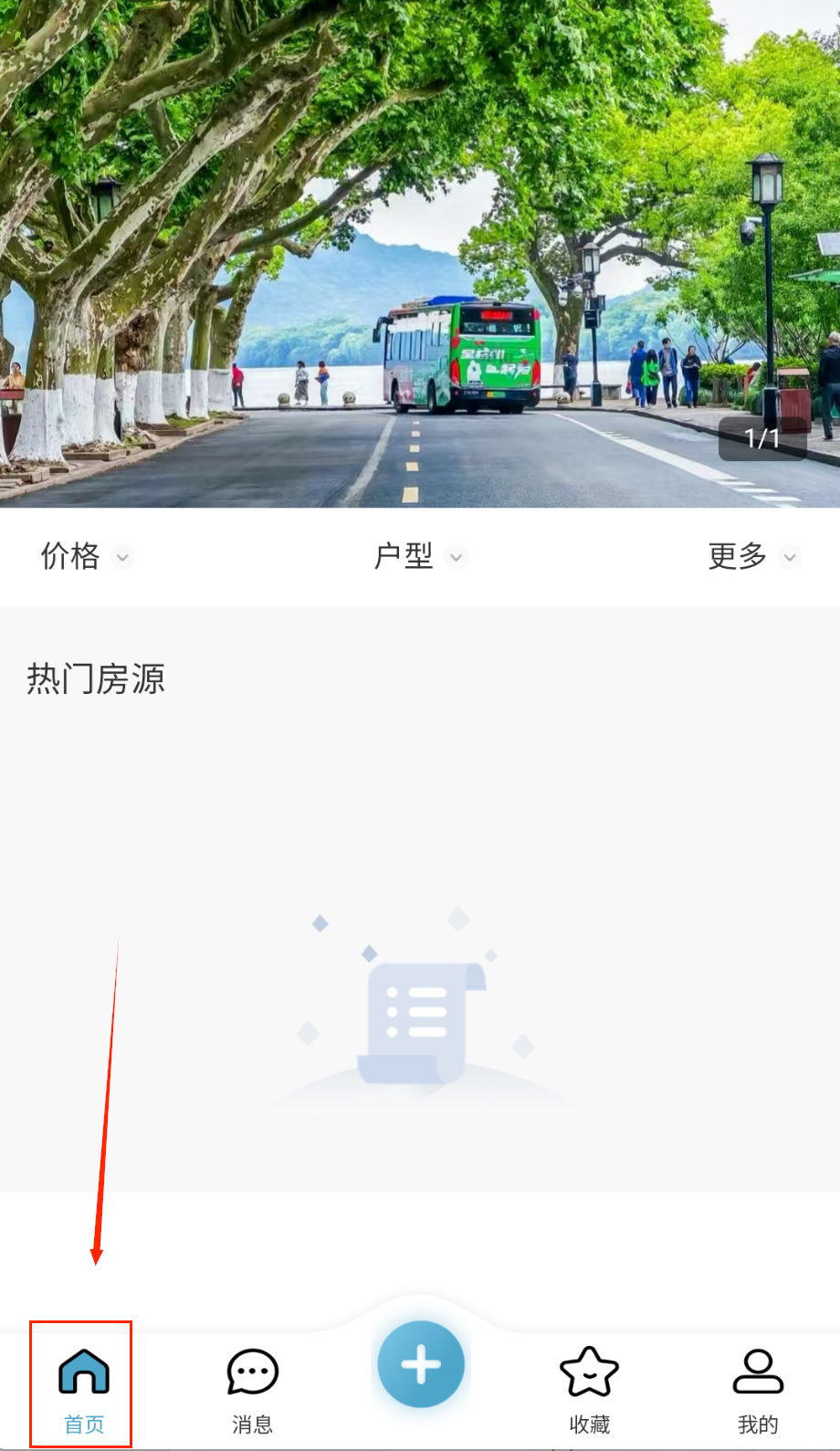This screenshot has width=840, height=1451.
Task: Open the 我的 profile tab
Action: [757, 1384]
